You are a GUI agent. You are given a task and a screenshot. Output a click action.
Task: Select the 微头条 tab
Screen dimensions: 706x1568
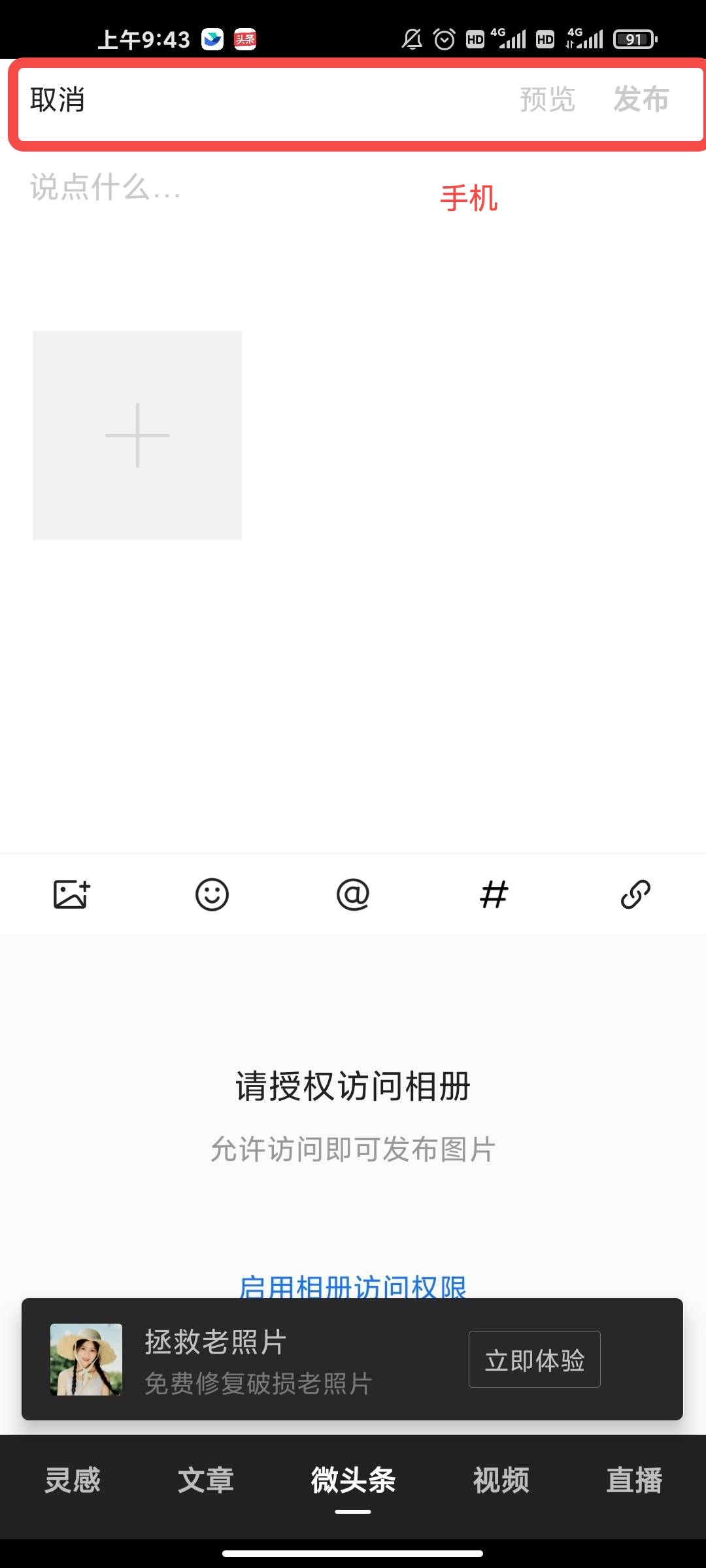[353, 1480]
